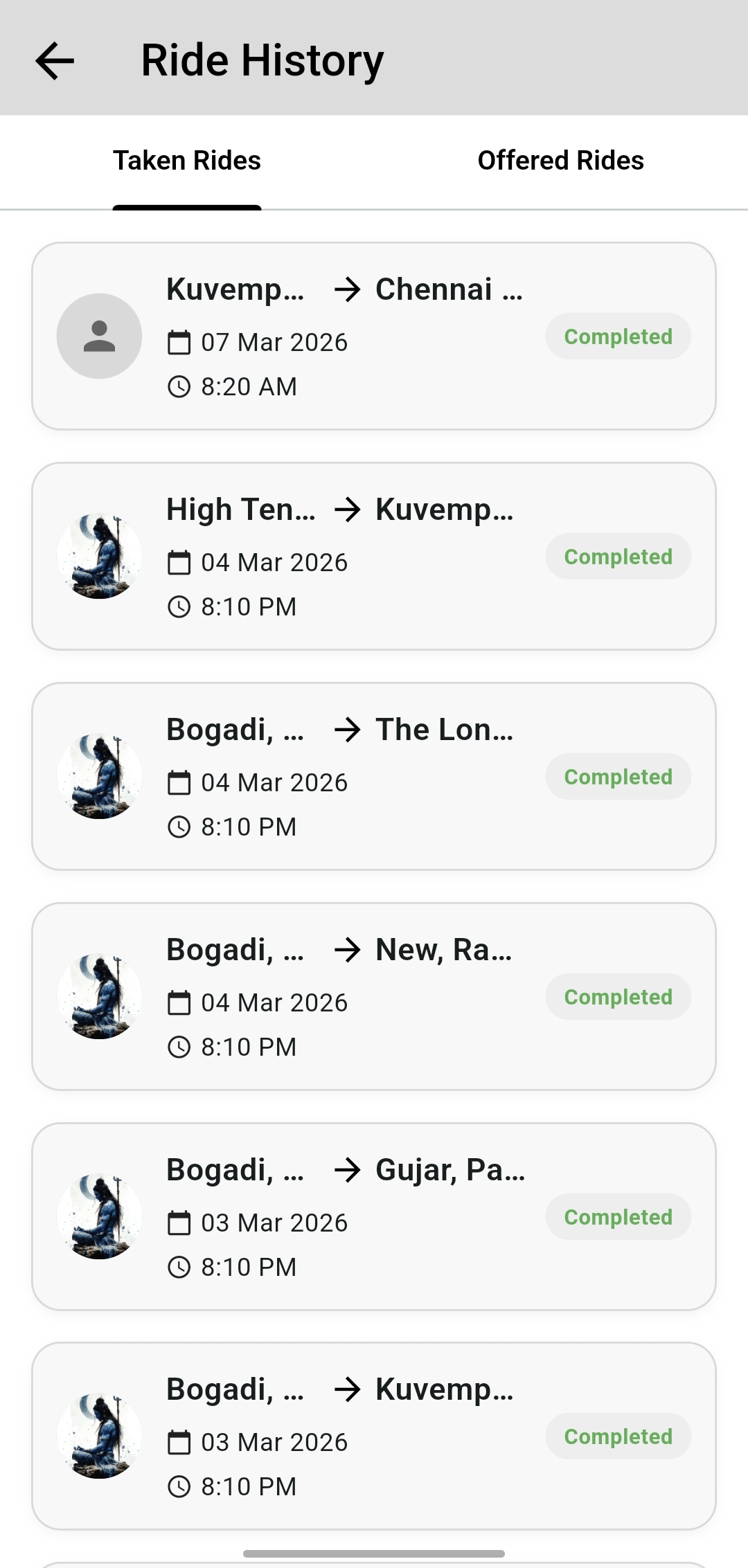Click the calendar icon on the 03 Mar Gujar ride
The width and height of the screenshot is (748, 1568).
(181, 1221)
